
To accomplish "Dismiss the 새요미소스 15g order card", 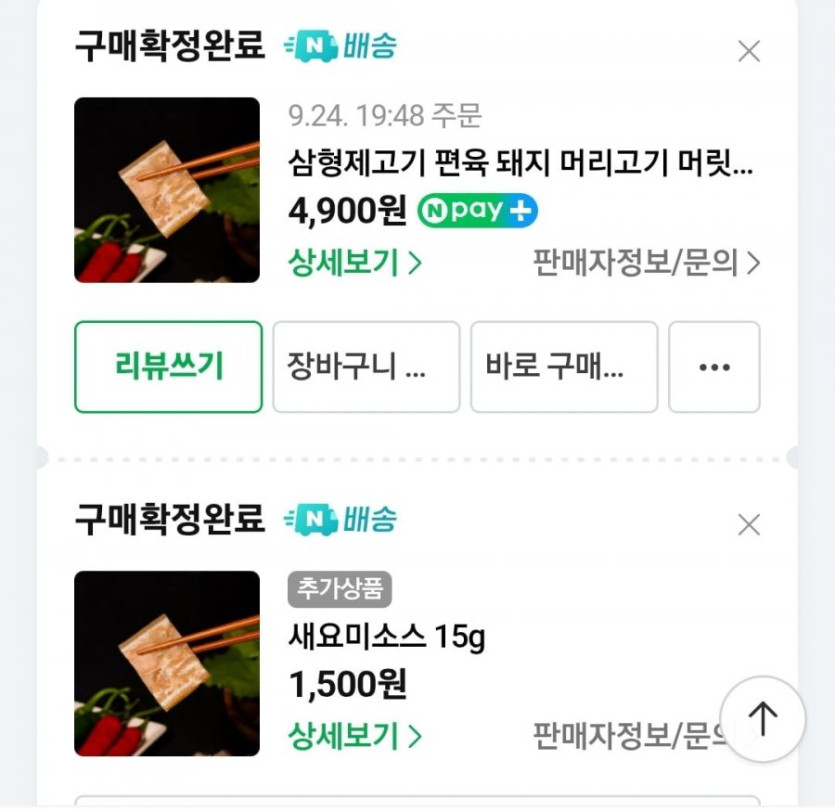I will coord(748,524).
